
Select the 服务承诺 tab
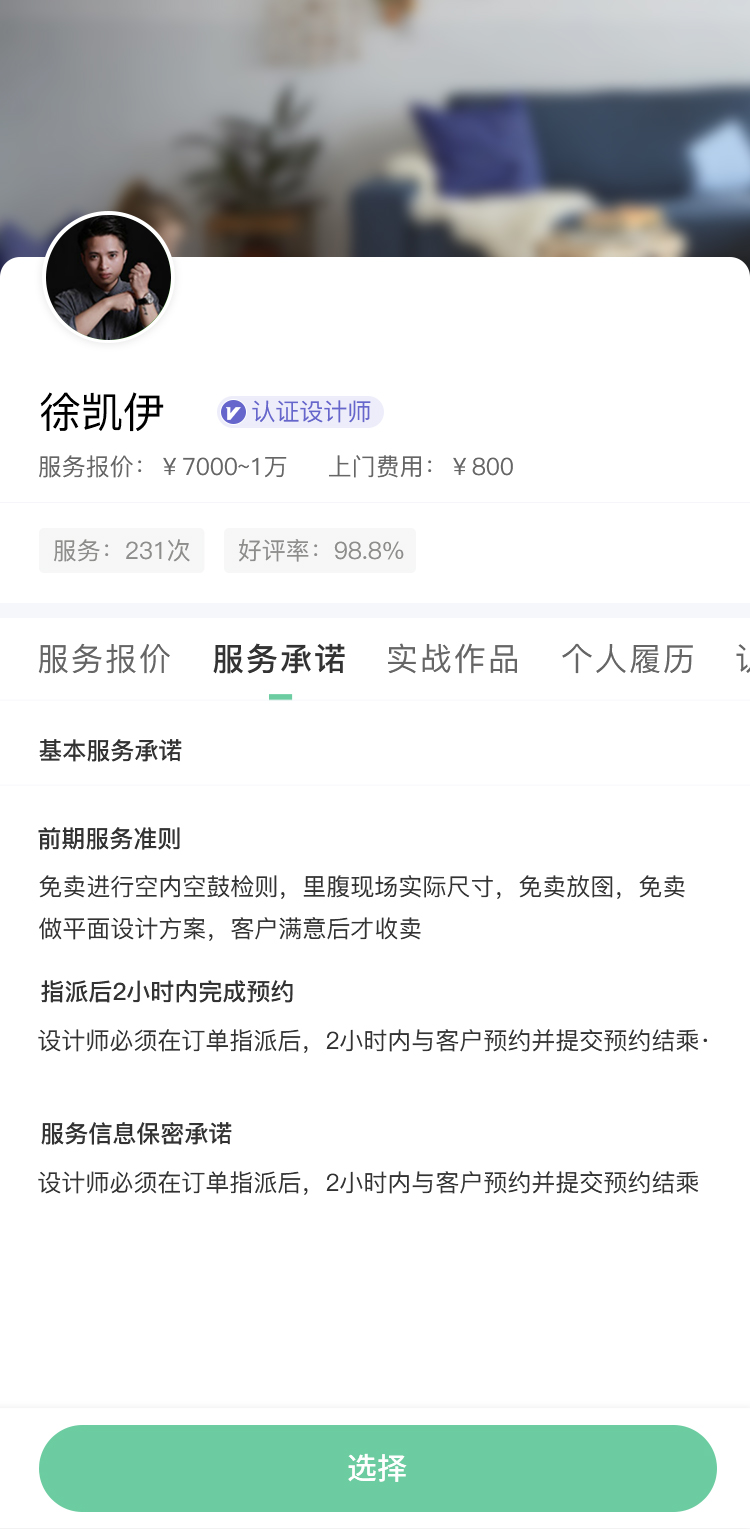[x=279, y=659]
